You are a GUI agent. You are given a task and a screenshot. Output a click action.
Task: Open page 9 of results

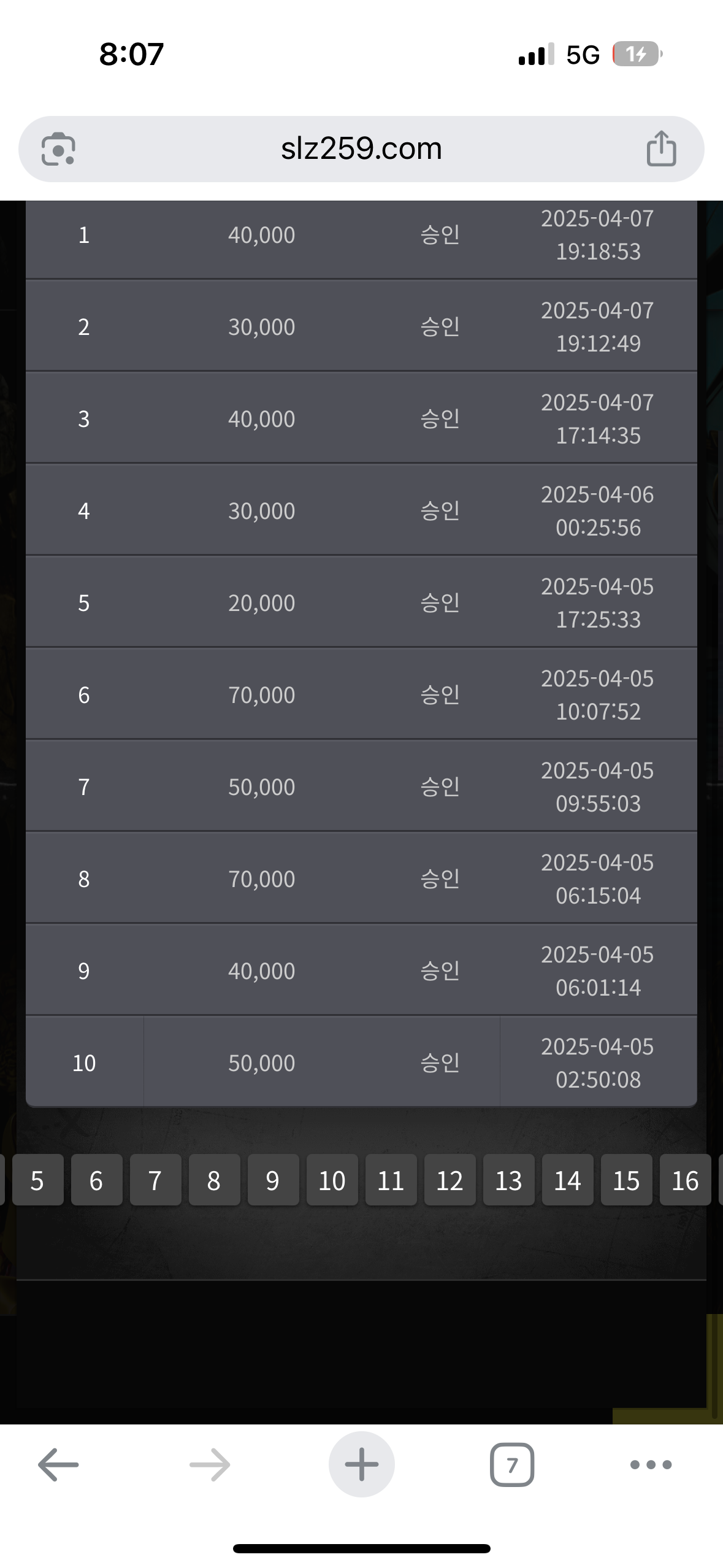pyautogui.click(x=273, y=1180)
